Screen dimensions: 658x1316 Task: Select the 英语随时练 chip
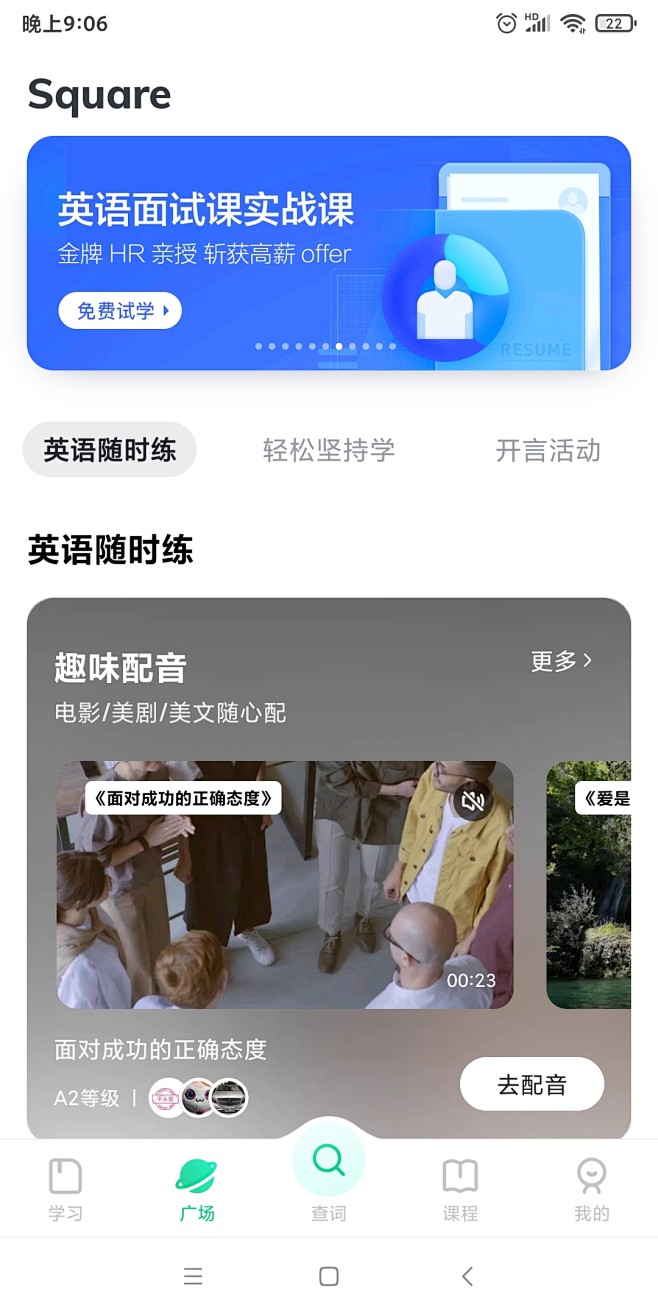(110, 450)
